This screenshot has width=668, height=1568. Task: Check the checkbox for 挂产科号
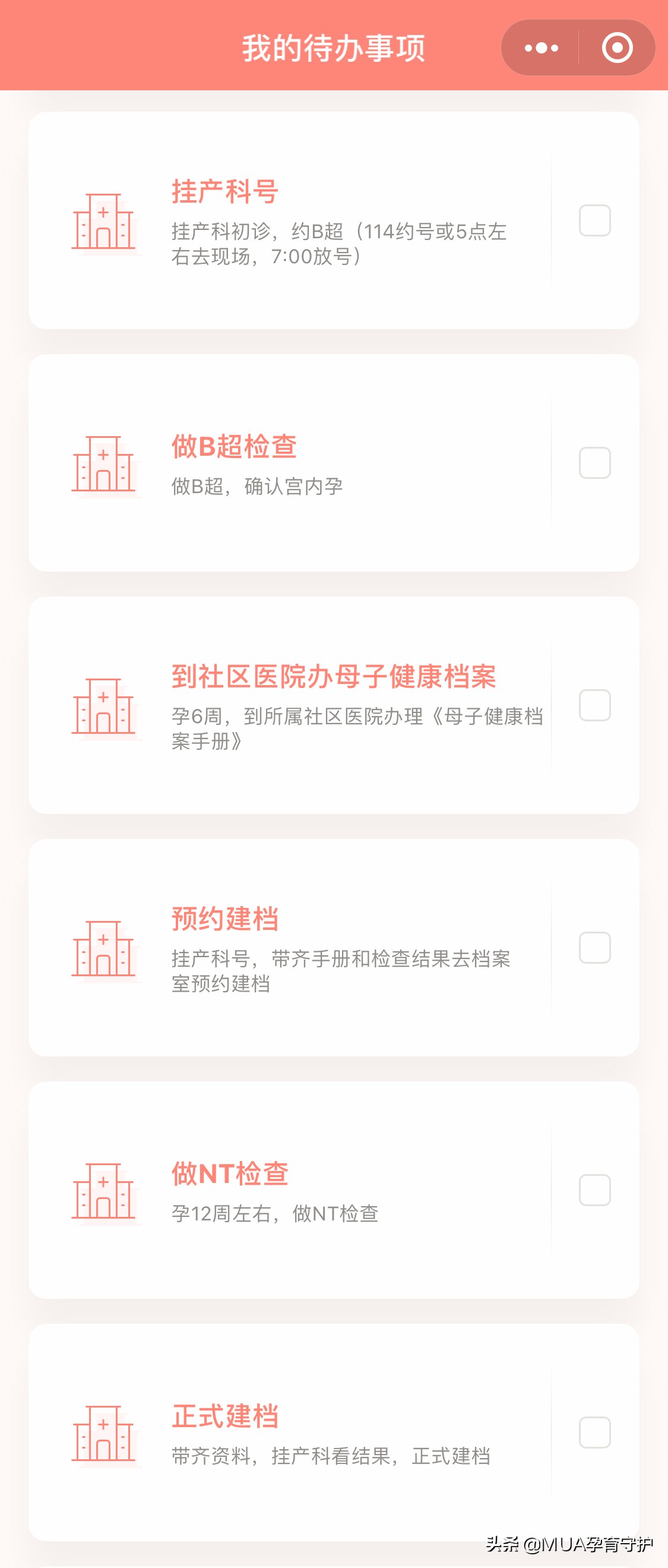click(594, 219)
